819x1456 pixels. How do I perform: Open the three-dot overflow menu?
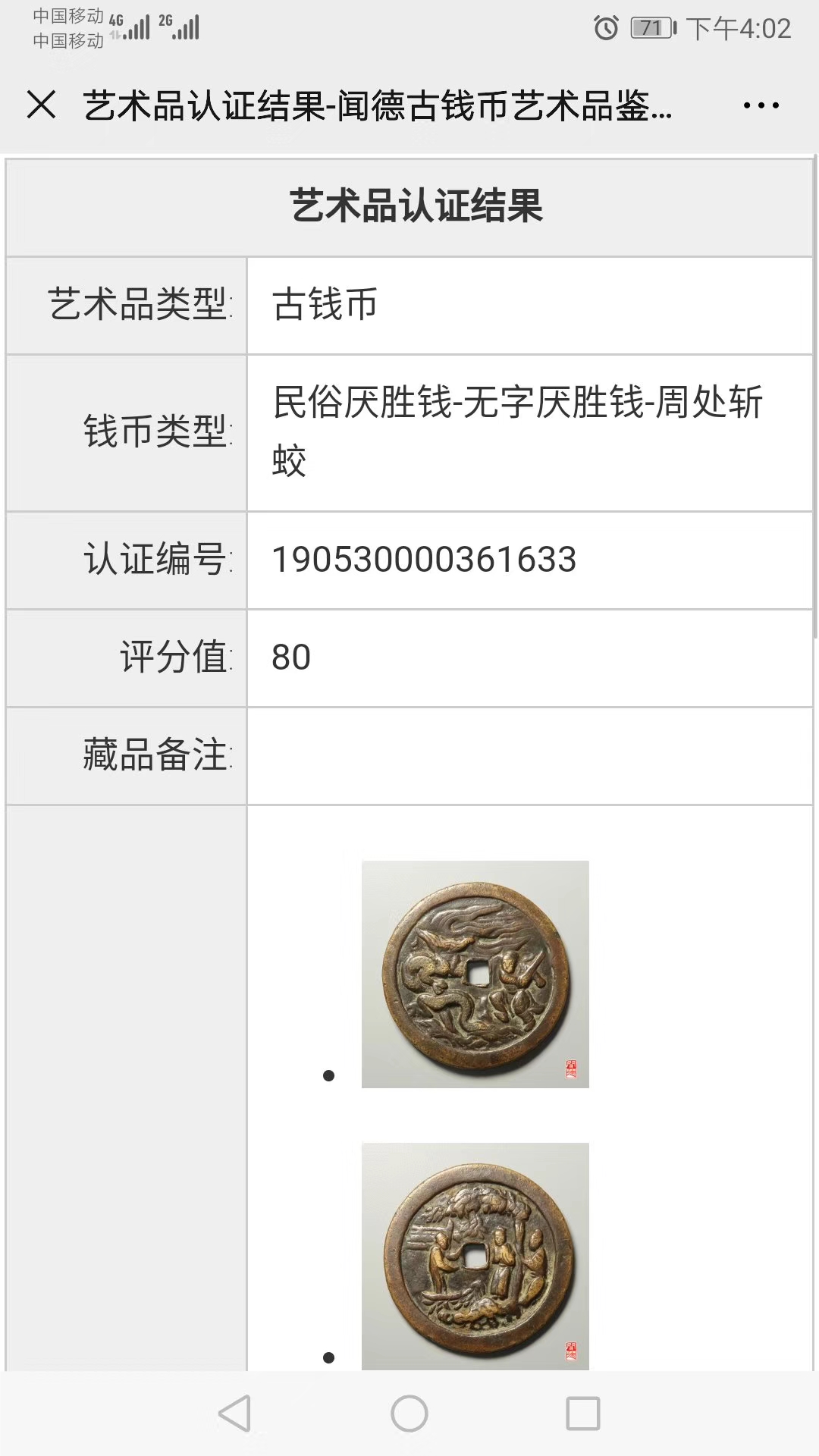pyautogui.click(x=761, y=105)
